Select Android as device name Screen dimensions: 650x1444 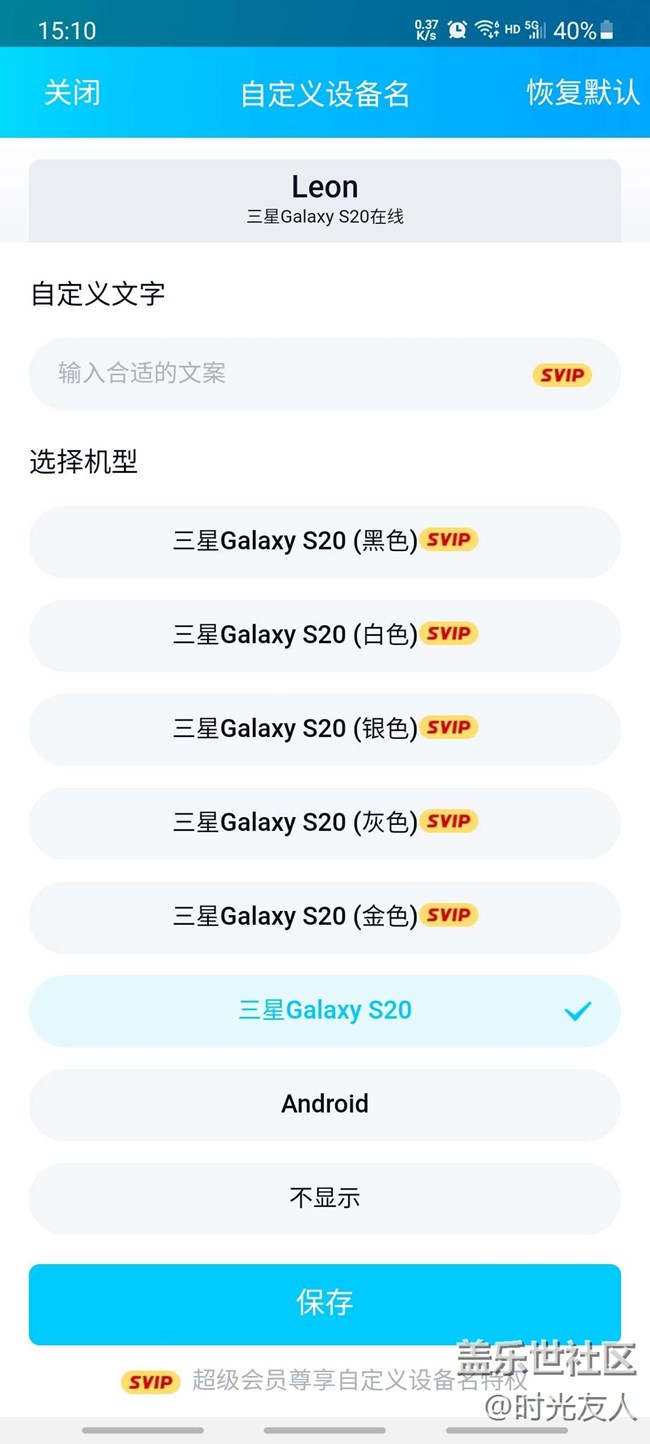324,1105
